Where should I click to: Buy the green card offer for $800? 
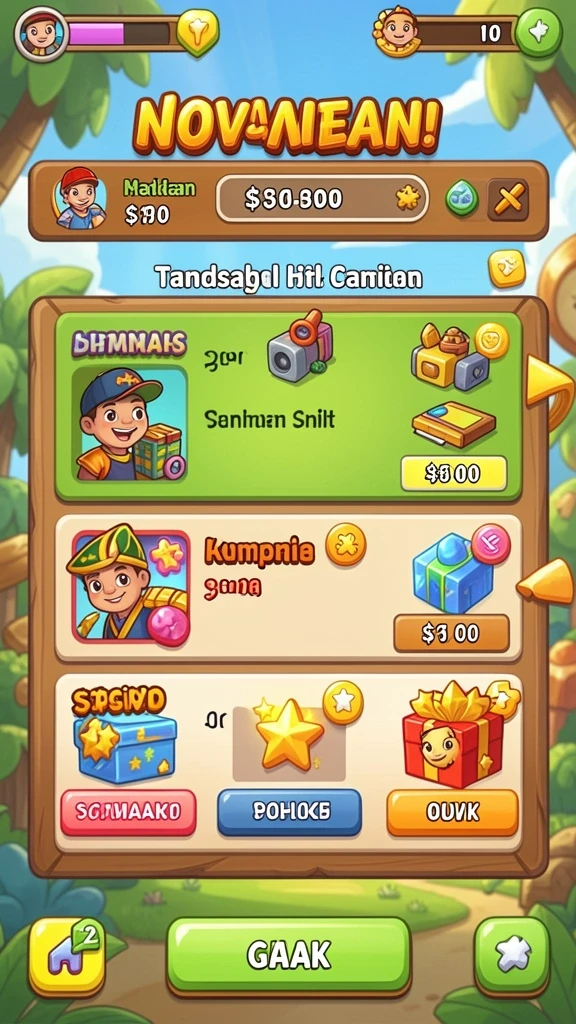453,473
